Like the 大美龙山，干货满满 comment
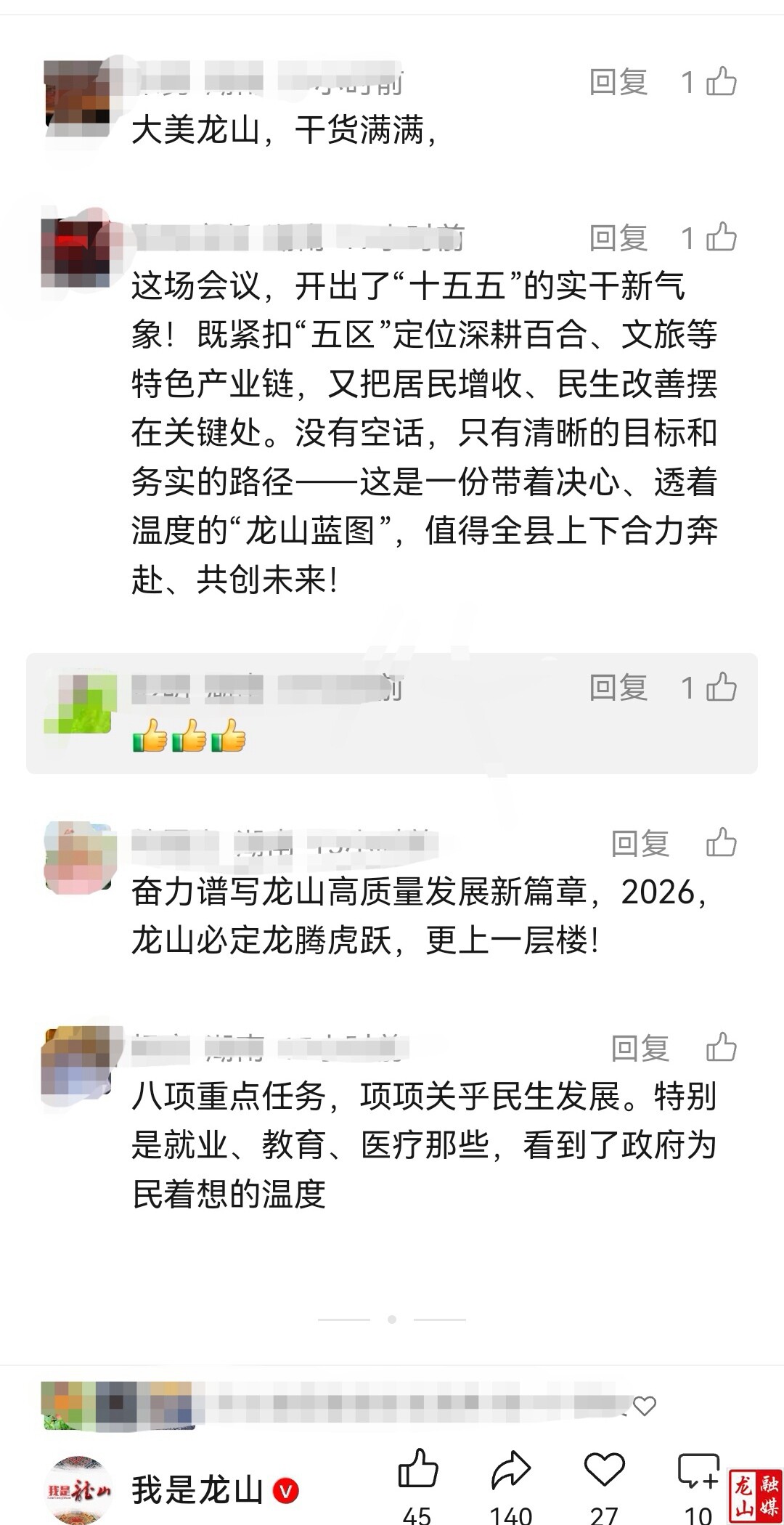784x1525 pixels. (721, 81)
